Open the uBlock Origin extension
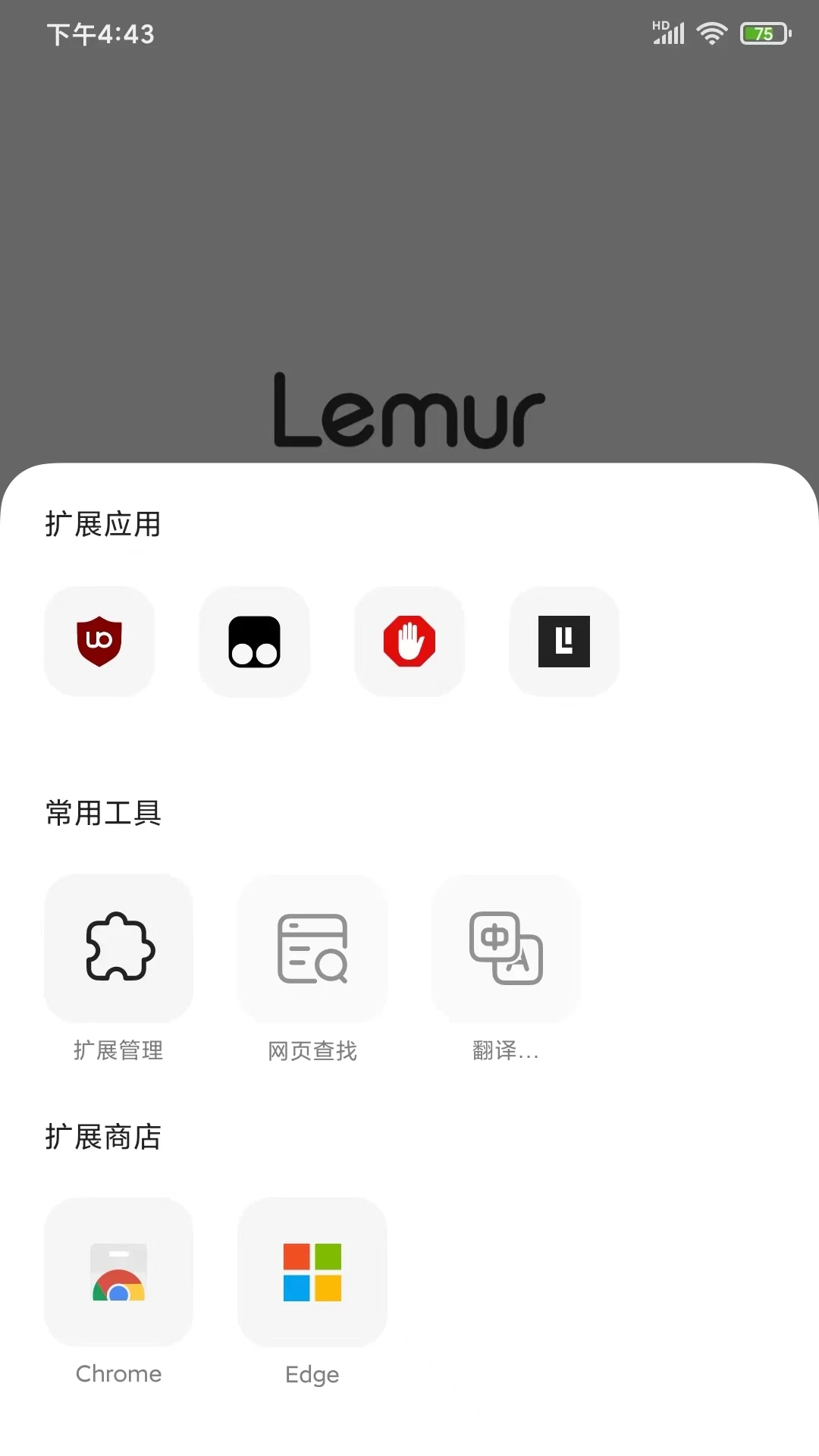The image size is (819, 1456). pos(99,642)
